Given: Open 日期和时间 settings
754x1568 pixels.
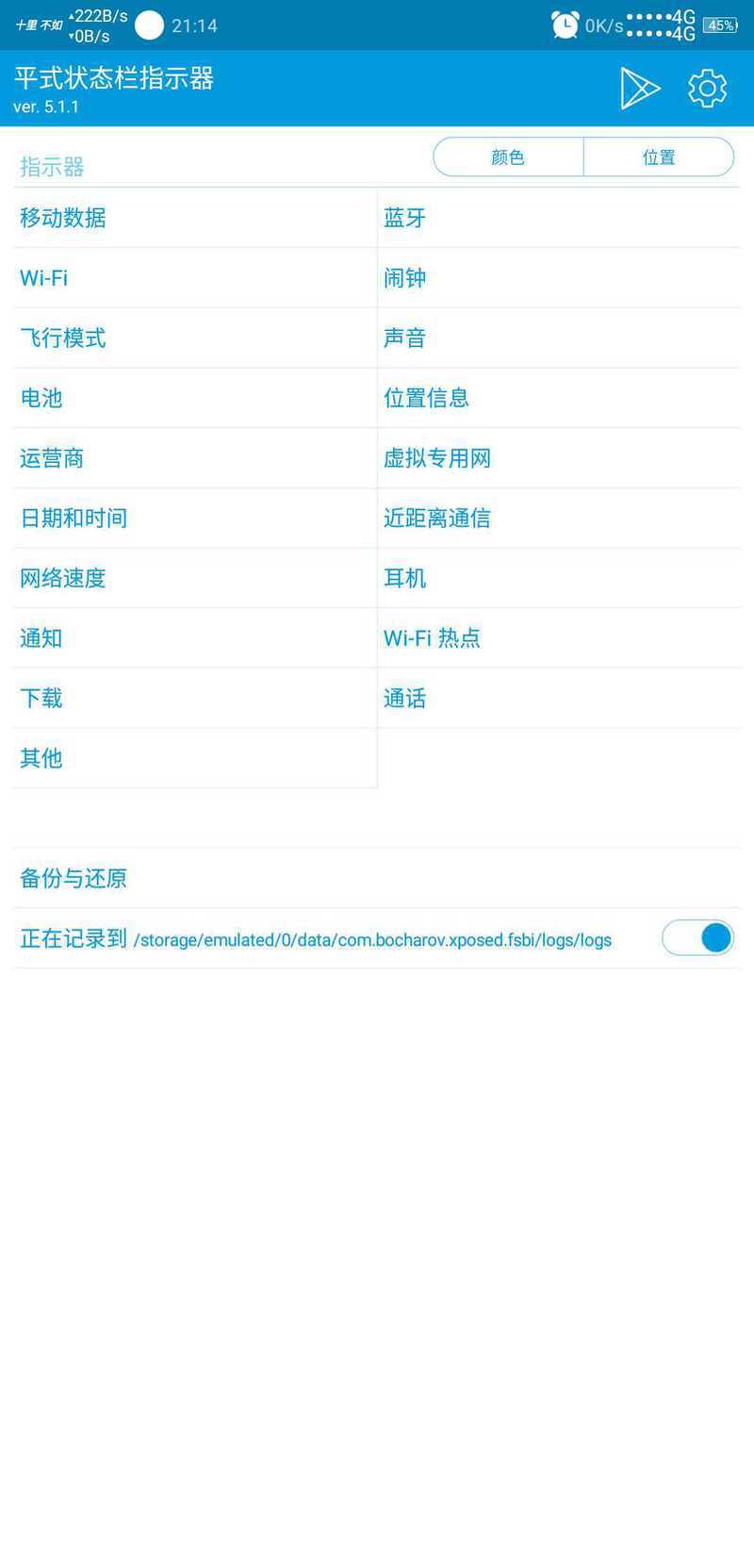Looking at the screenshot, I should coord(195,518).
